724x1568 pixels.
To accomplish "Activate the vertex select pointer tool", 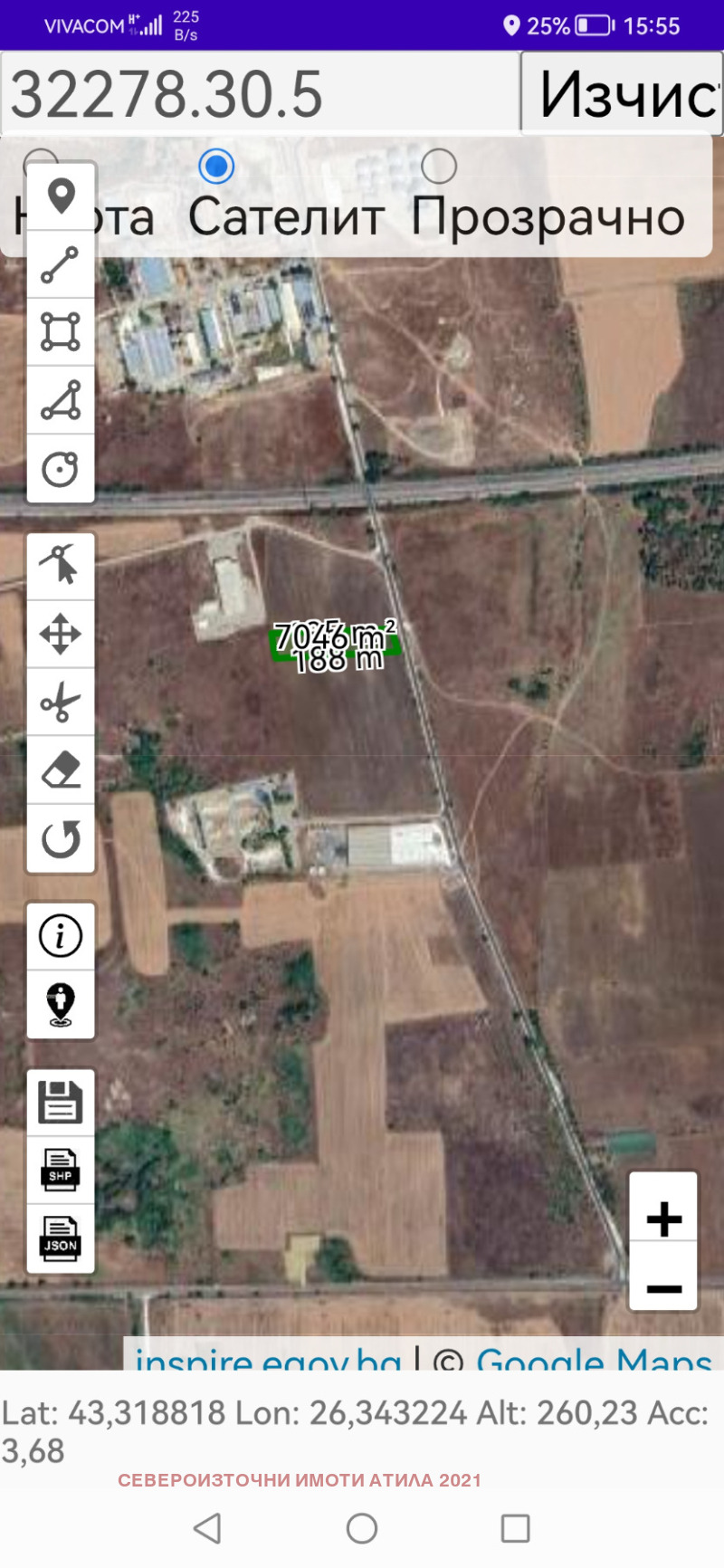I will pyautogui.click(x=61, y=566).
